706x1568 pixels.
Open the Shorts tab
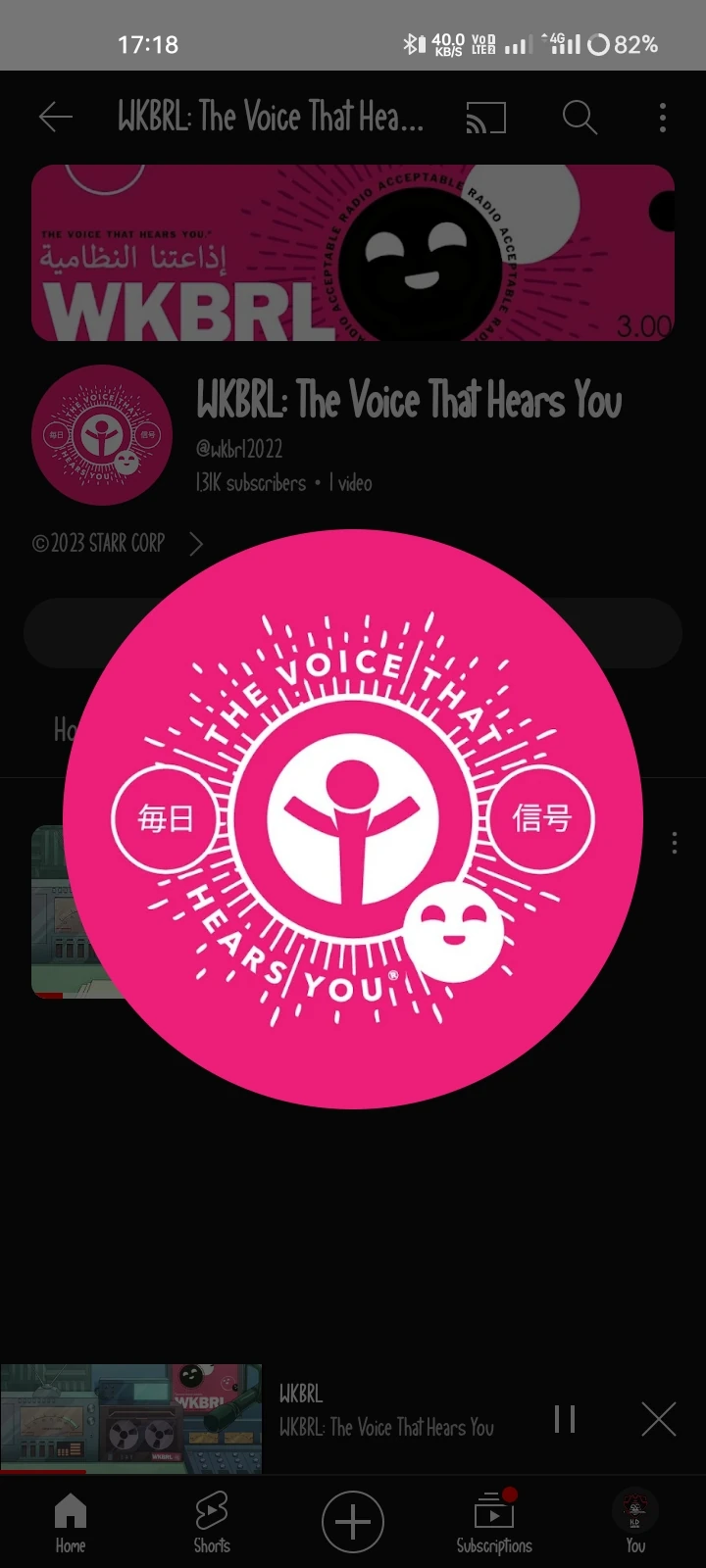pyautogui.click(x=212, y=1522)
